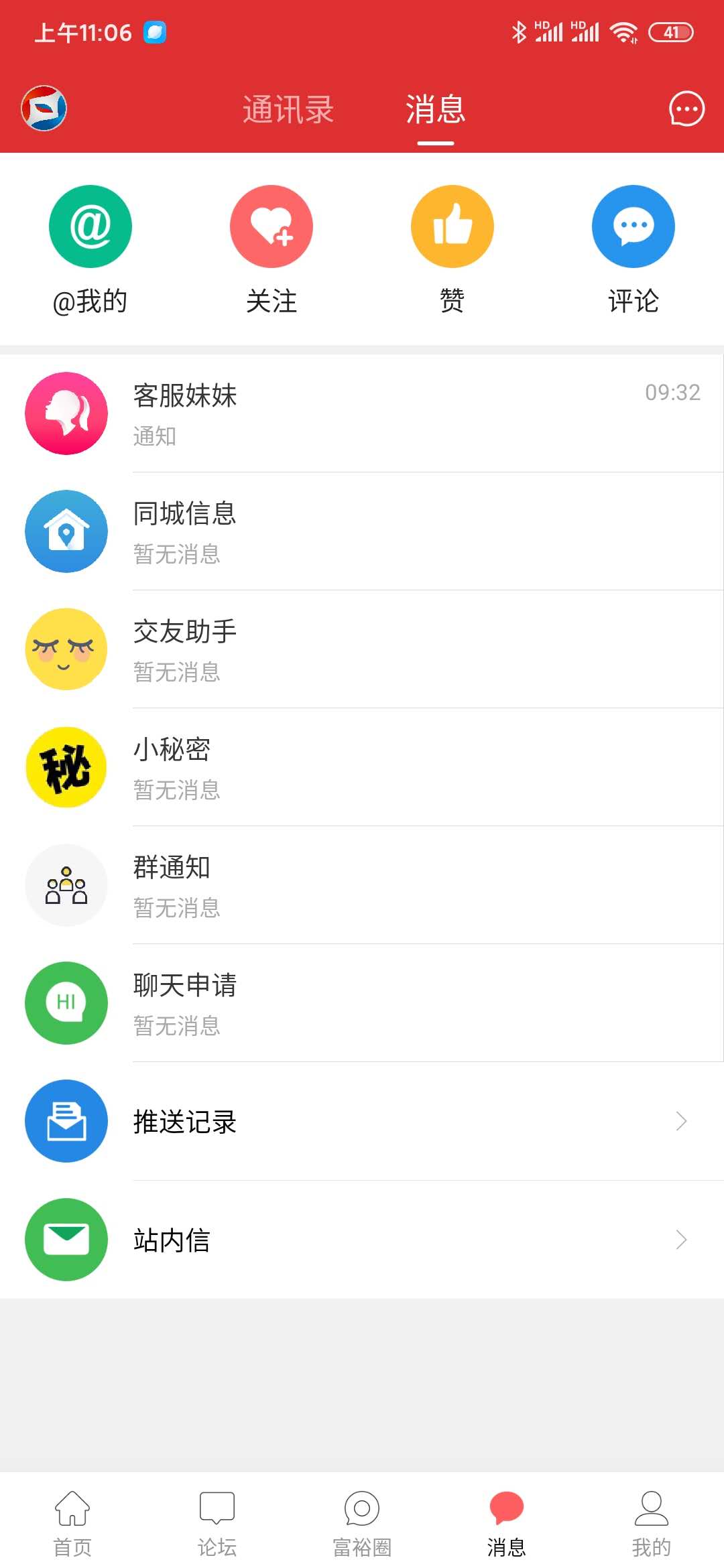
Task: Open the 评论 comments icon
Action: (633, 226)
